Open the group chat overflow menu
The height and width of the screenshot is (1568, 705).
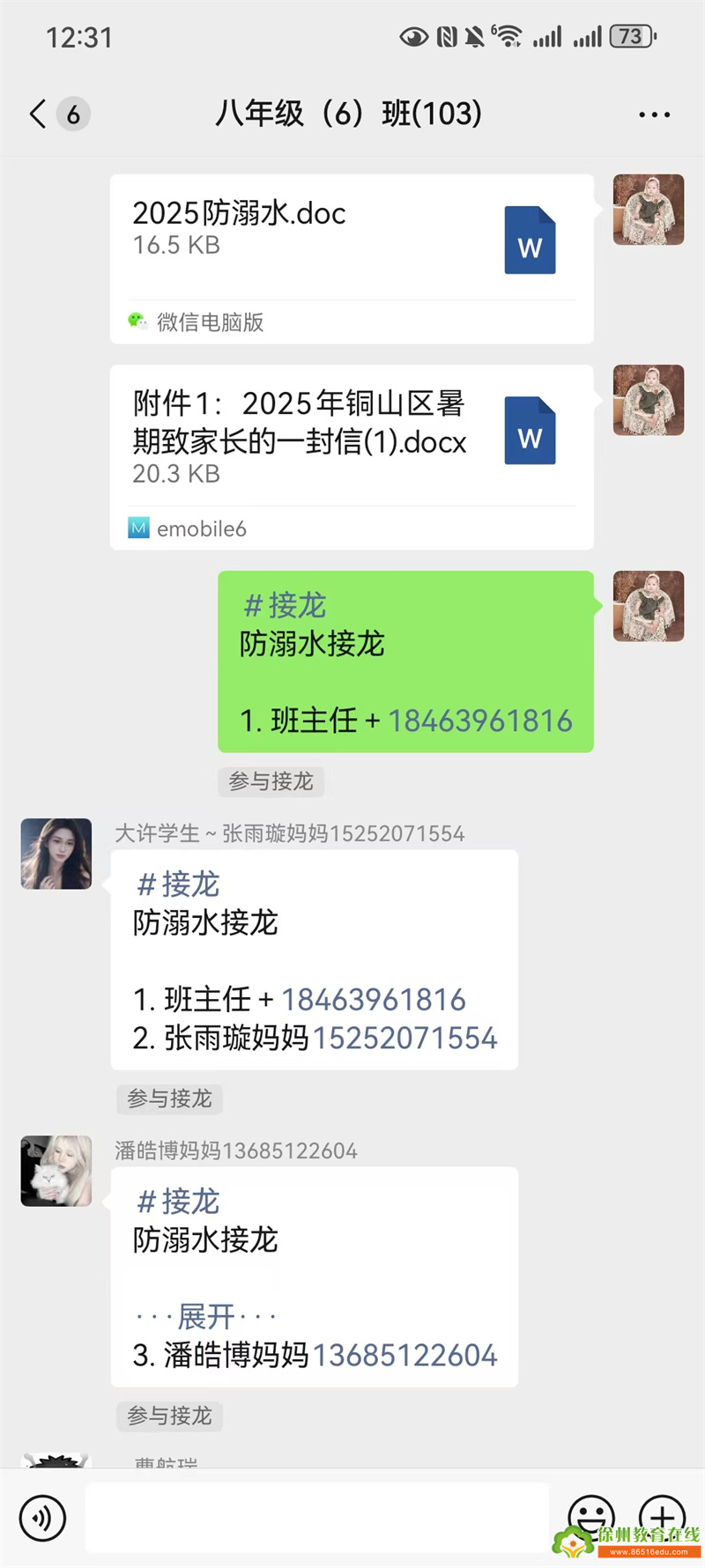coord(654,115)
